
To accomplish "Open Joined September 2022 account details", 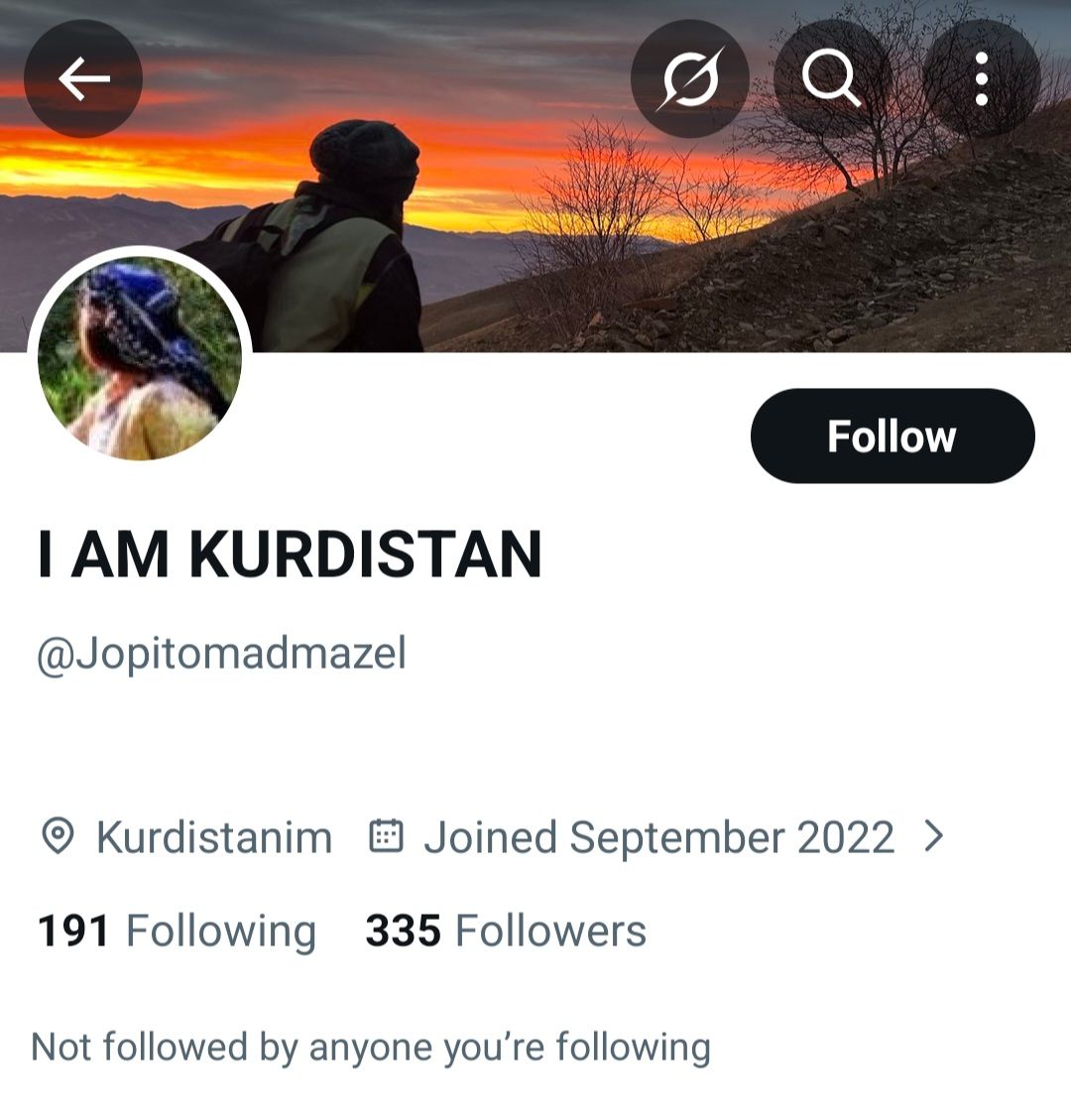I will pyautogui.click(x=656, y=836).
